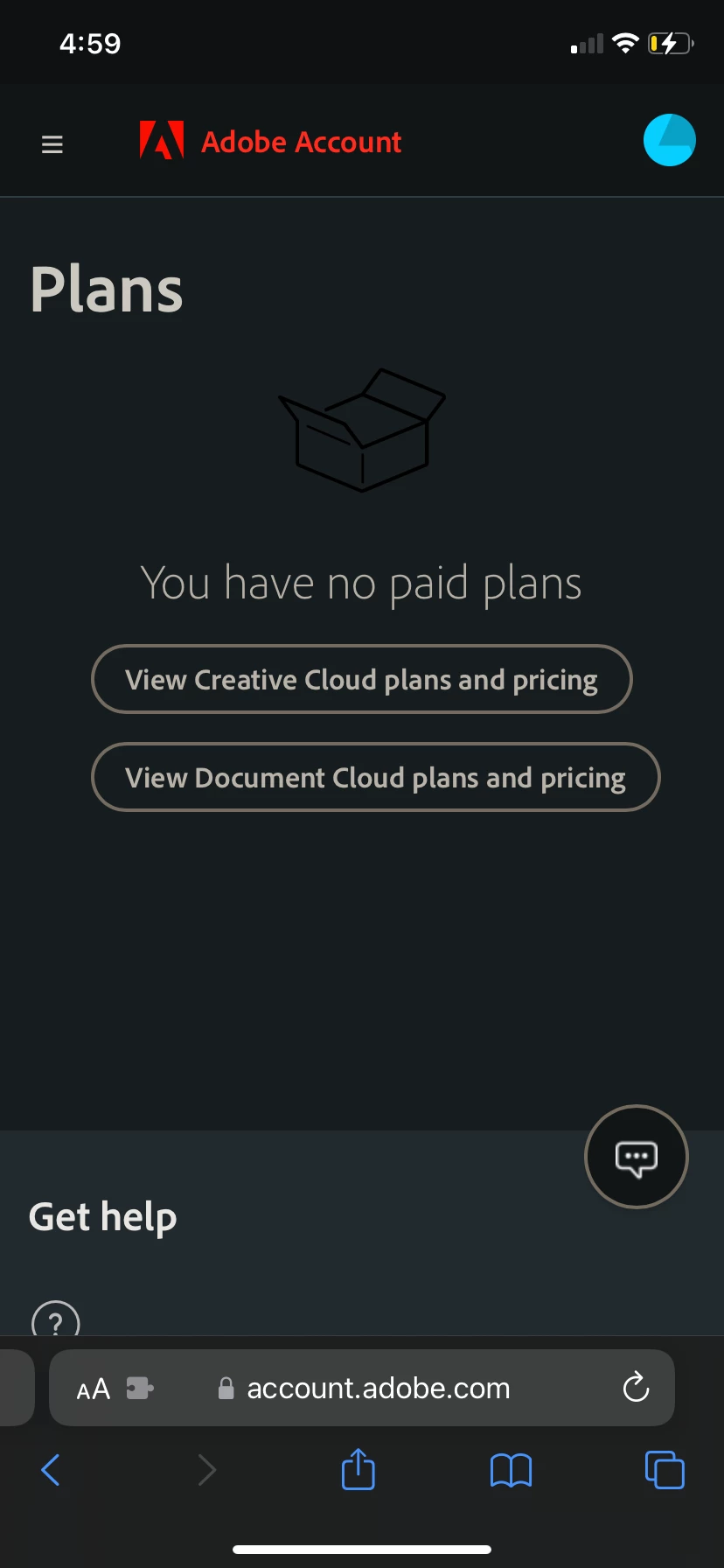This screenshot has width=724, height=1568.
Task: Open the Safari extensions puzzle icon
Action: coord(140,1388)
